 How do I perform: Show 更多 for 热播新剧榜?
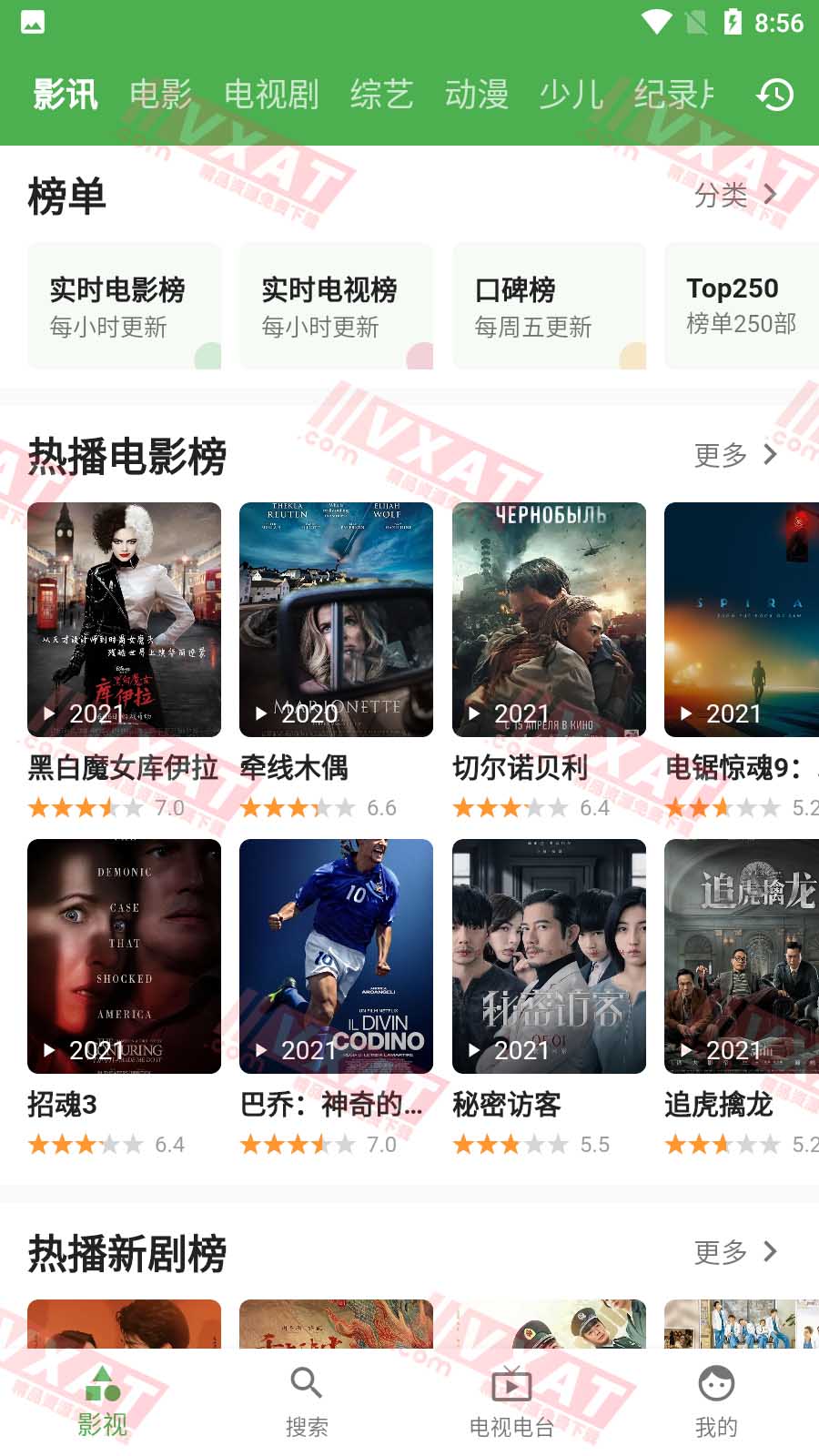[735, 1252]
